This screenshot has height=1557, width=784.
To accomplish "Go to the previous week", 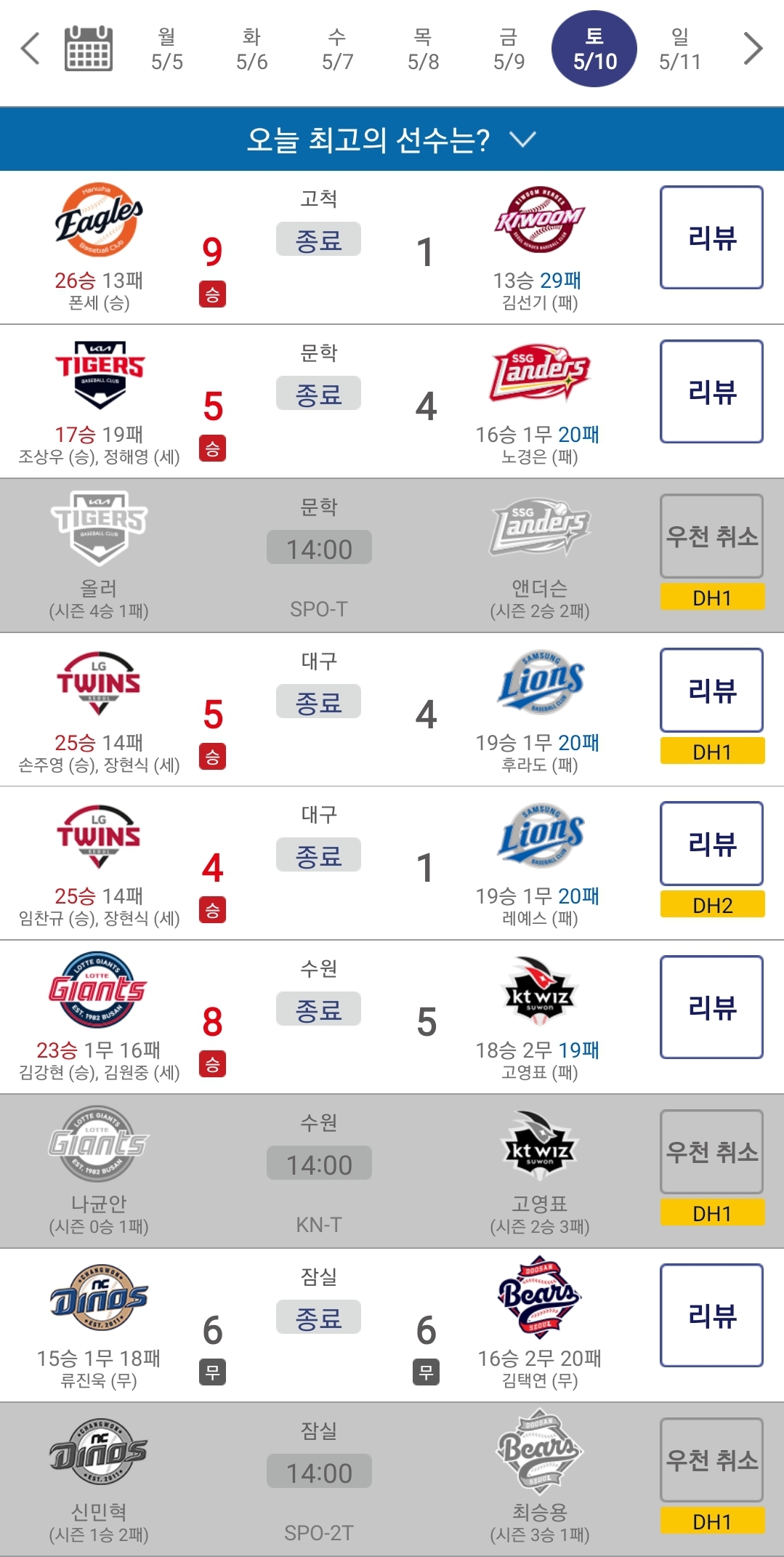I will 31,49.
